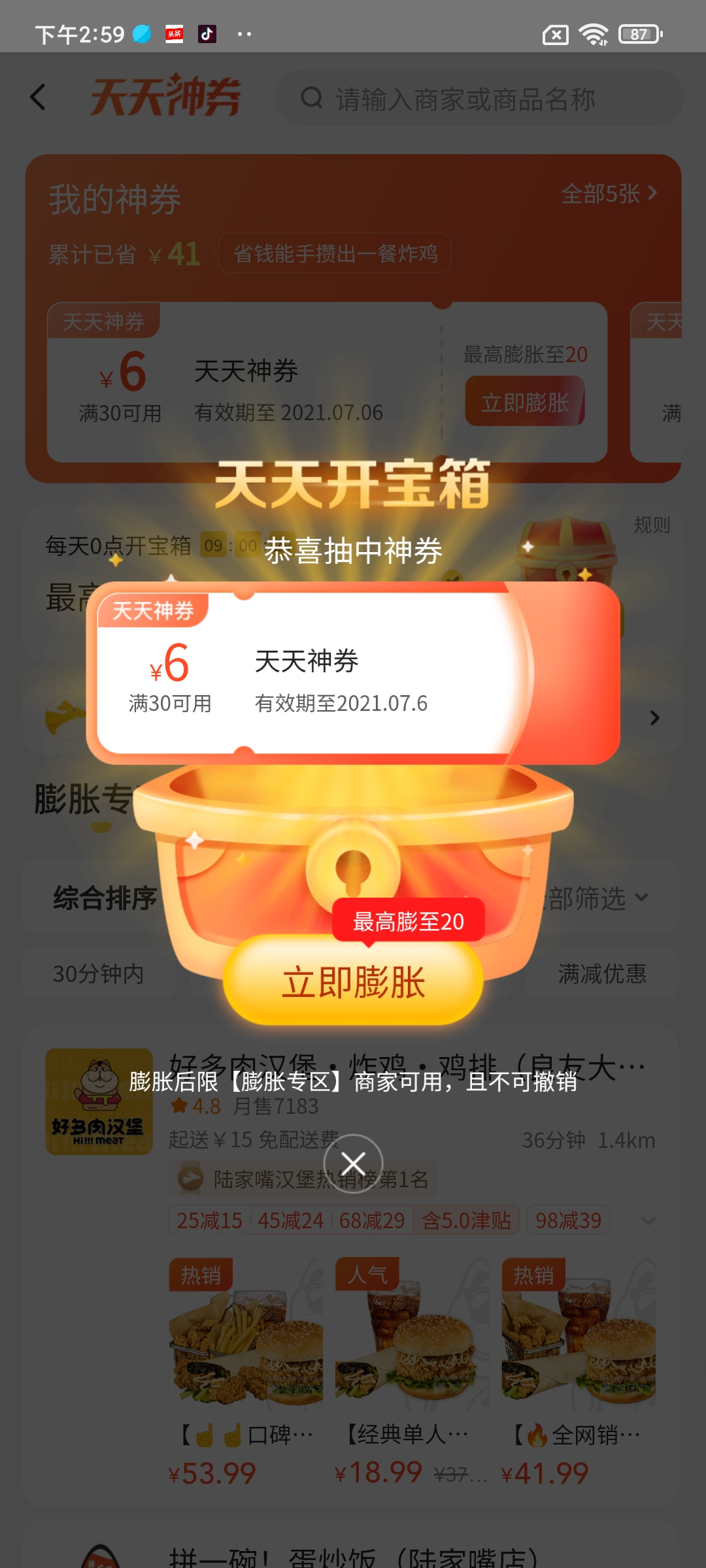Tap the 立即膨胀 button on the popup
Screen dimensions: 706x1568
point(353,981)
